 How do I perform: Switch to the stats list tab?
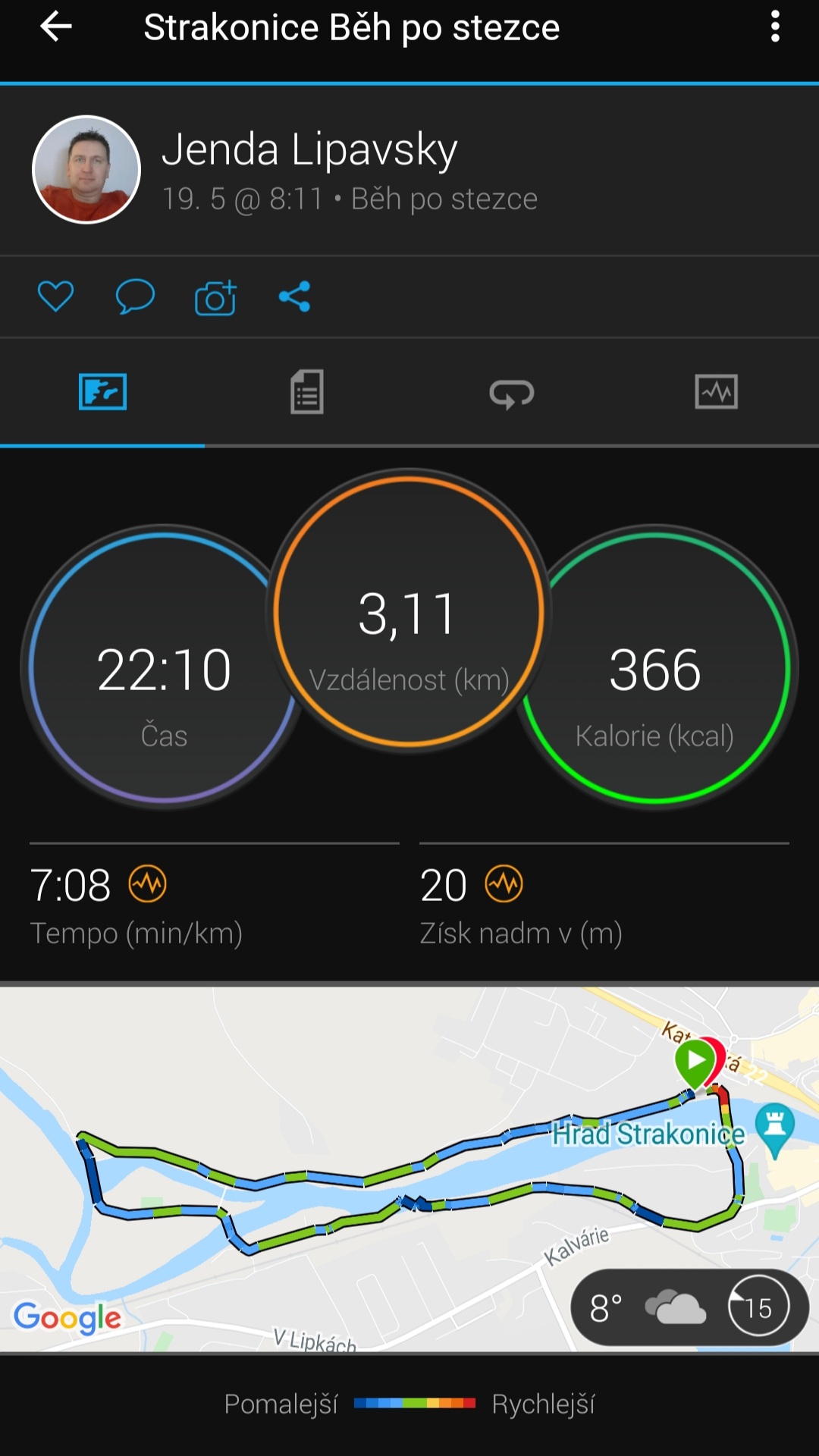307,392
